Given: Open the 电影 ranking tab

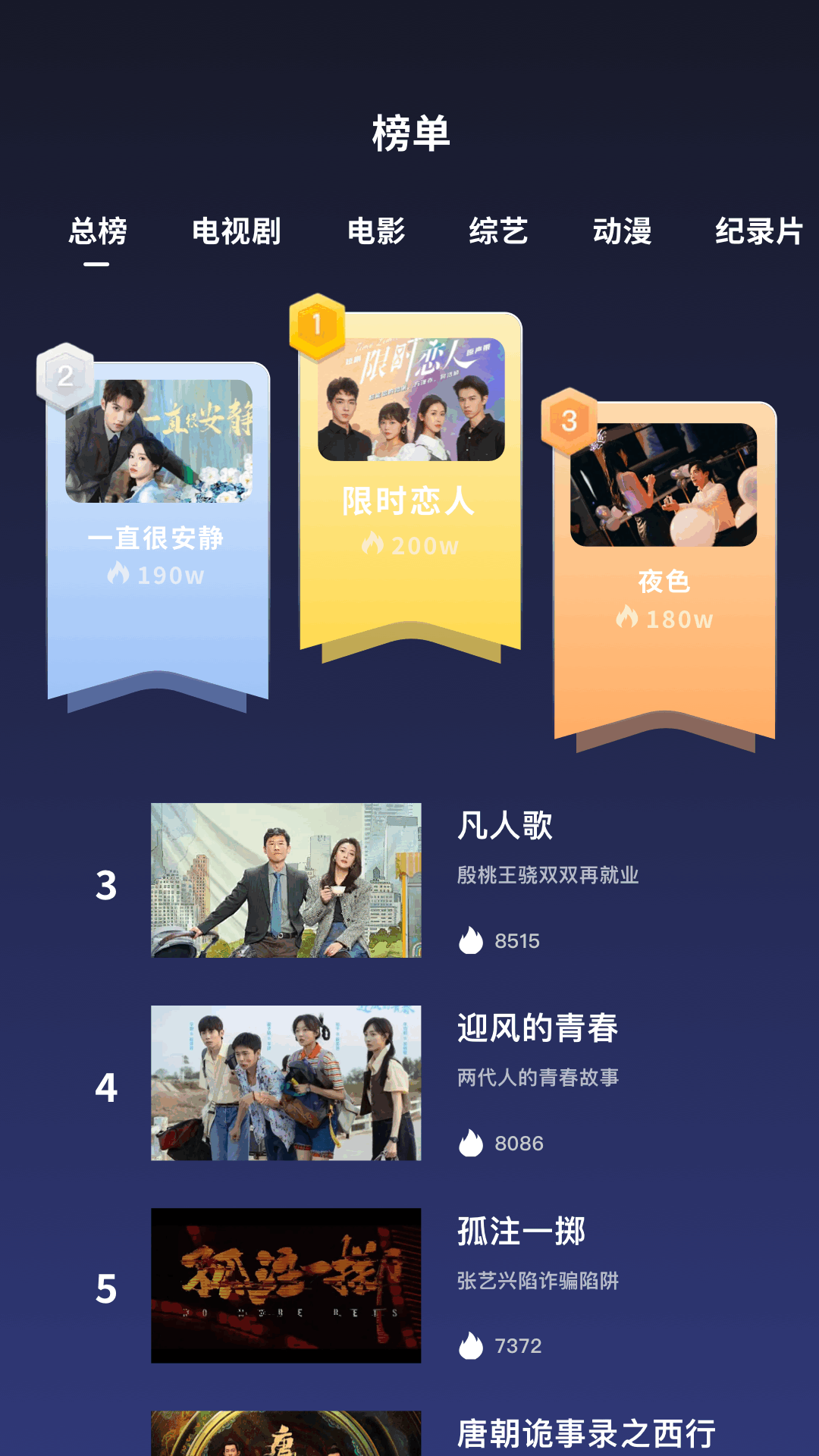Looking at the screenshot, I should [x=376, y=232].
